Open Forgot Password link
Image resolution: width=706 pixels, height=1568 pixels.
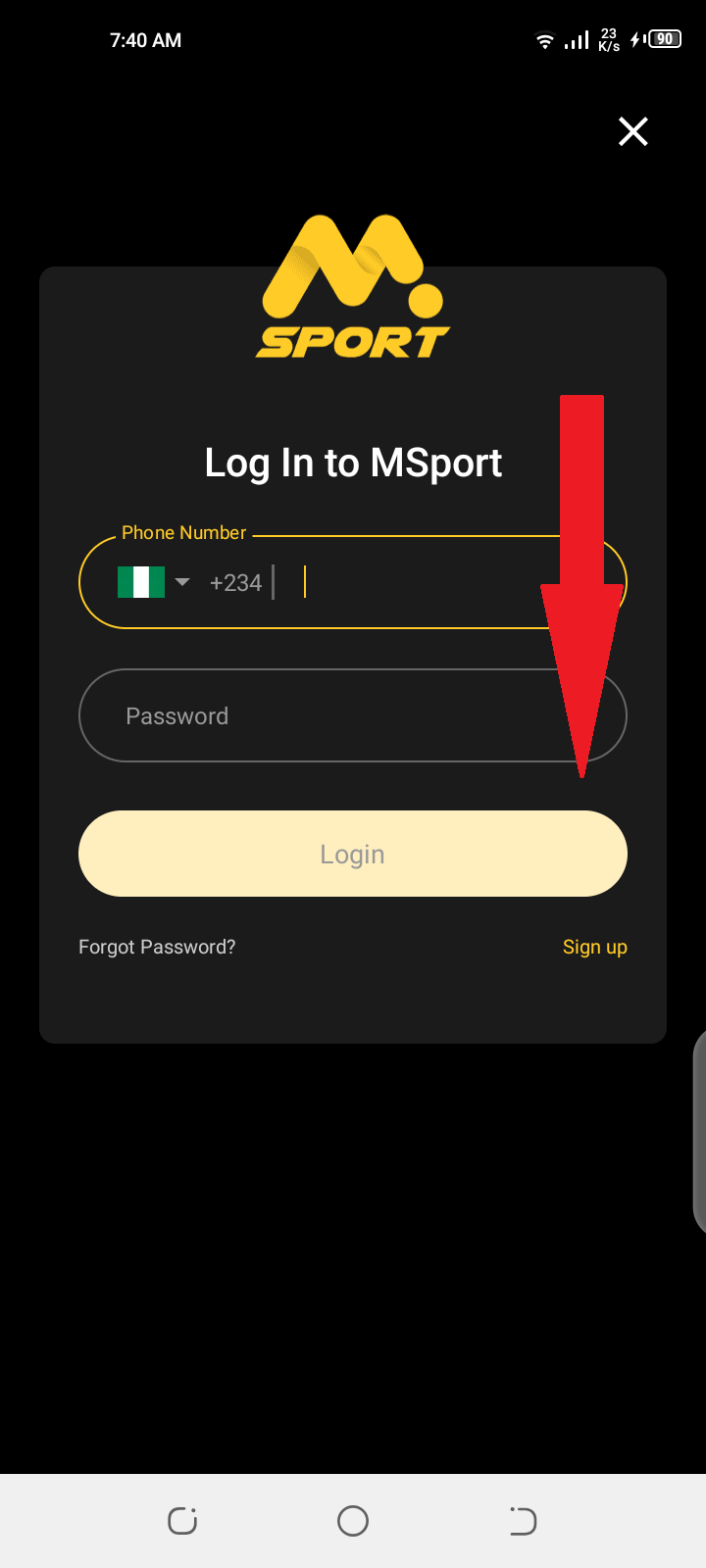coord(157,947)
